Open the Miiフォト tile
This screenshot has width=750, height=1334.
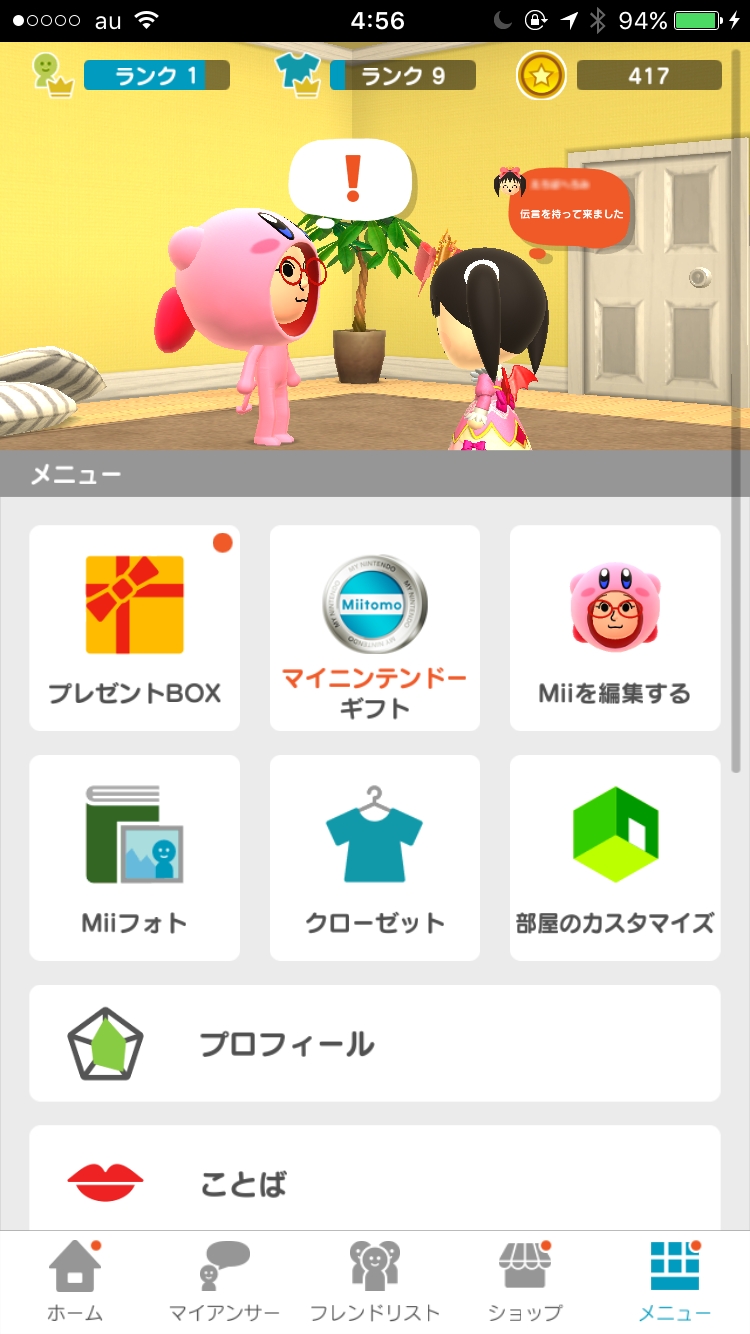[x=135, y=858]
